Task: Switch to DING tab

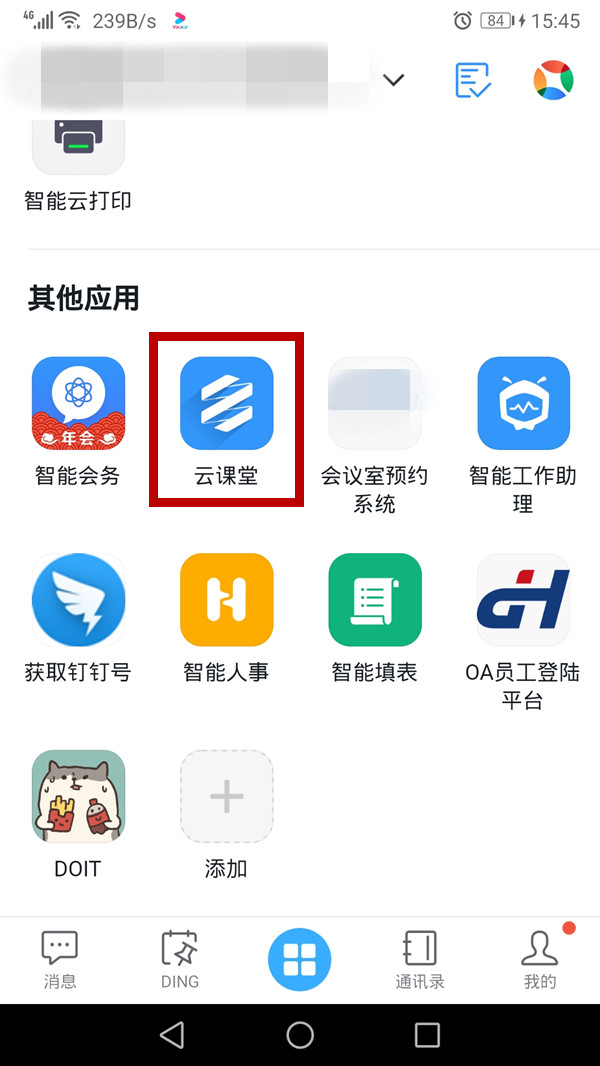Action: point(180,959)
